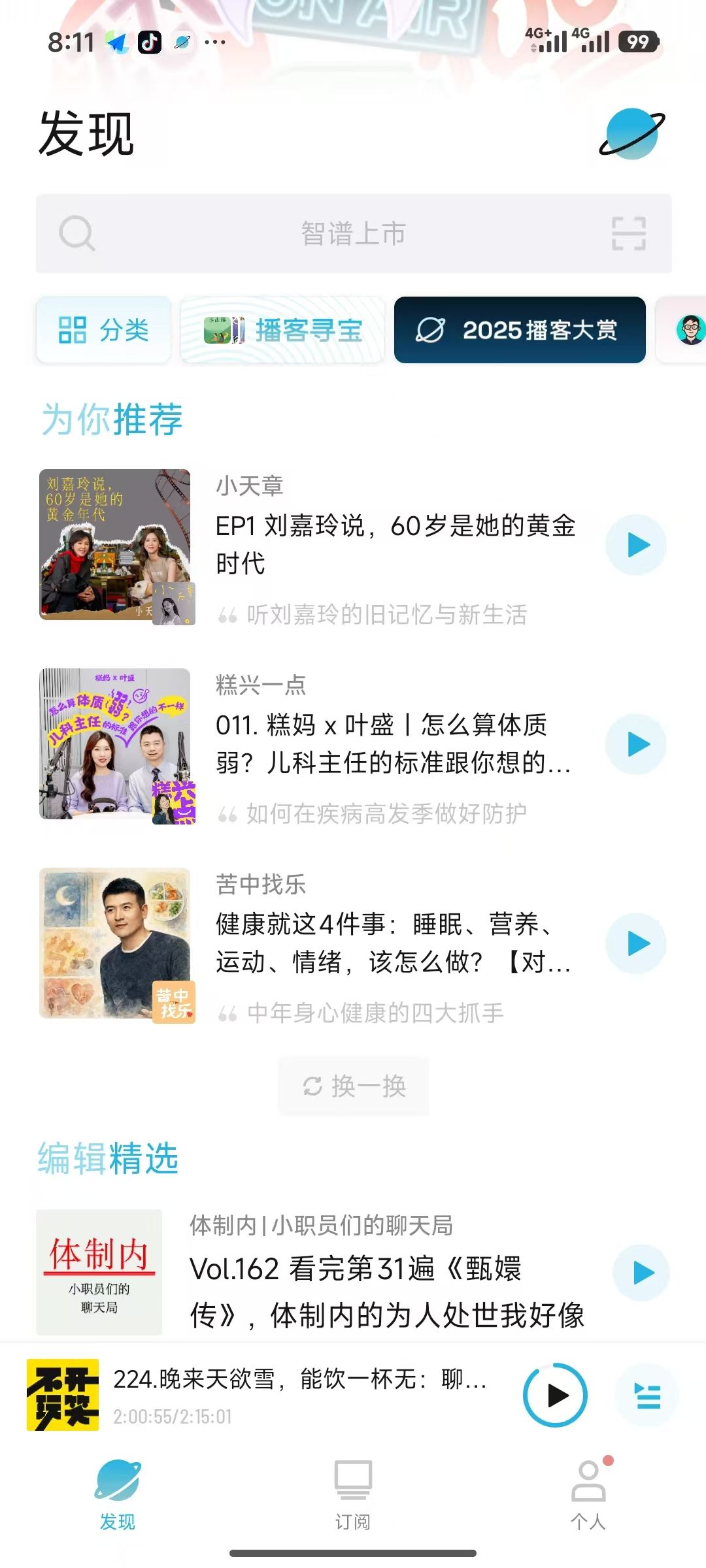Resume playback in the mini player

(x=556, y=1396)
